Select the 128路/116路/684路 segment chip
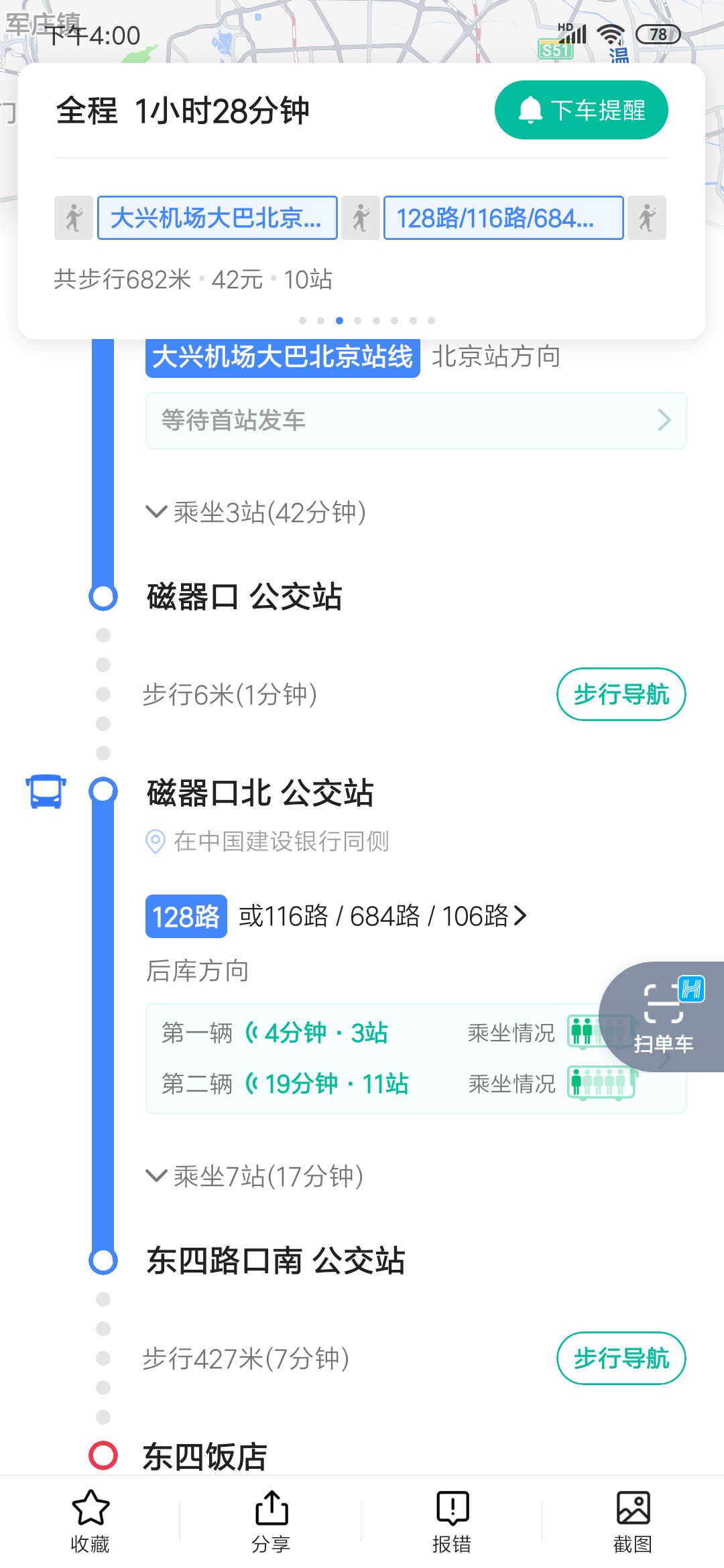The image size is (724, 1568). pos(503,218)
